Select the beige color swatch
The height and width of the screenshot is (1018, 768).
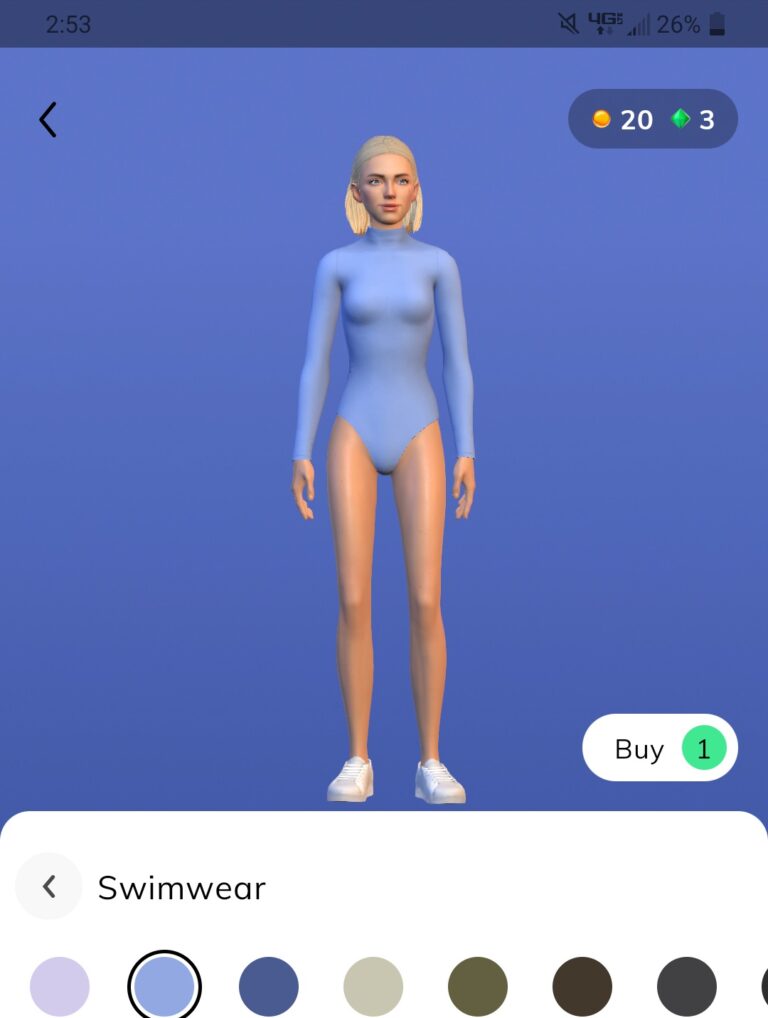373,986
